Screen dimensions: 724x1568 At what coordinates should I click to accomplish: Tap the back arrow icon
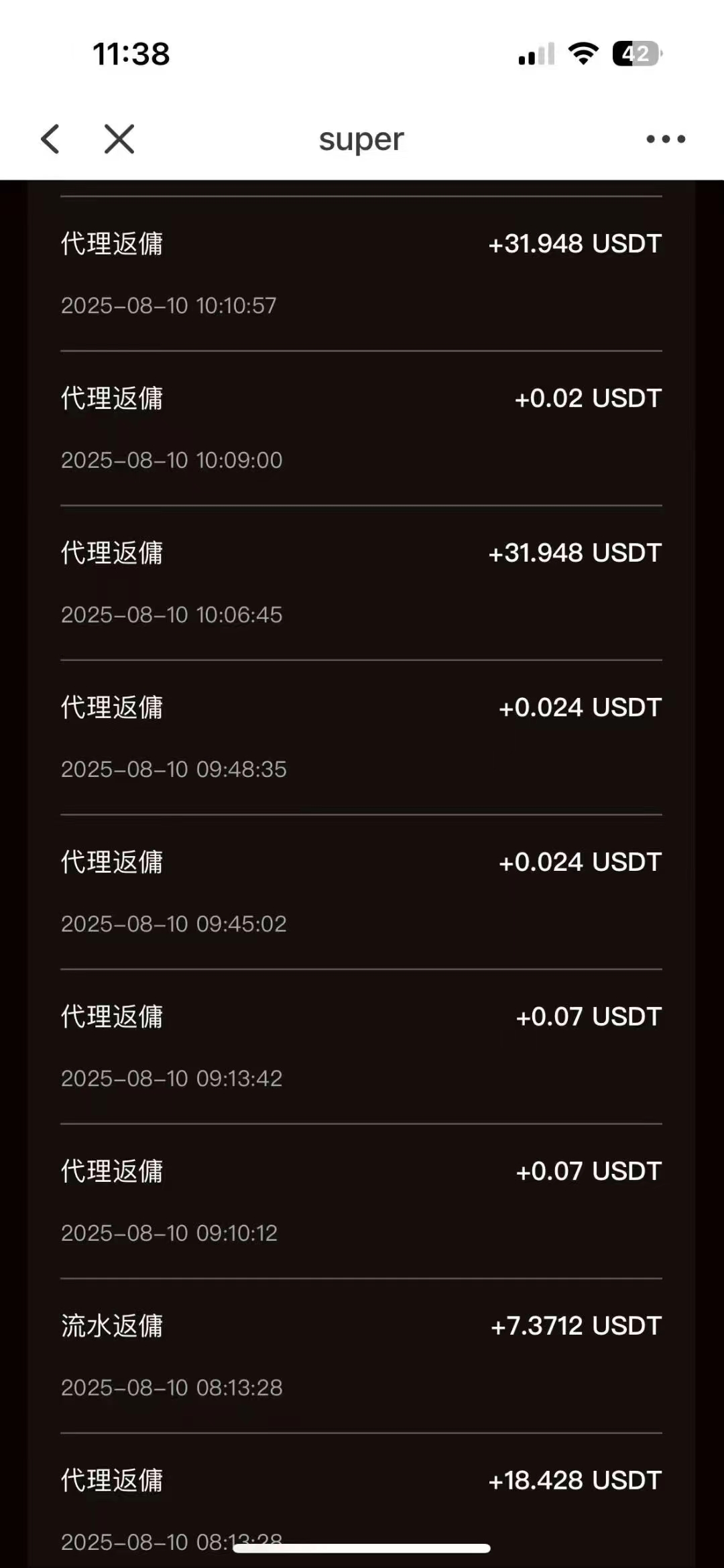point(50,139)
